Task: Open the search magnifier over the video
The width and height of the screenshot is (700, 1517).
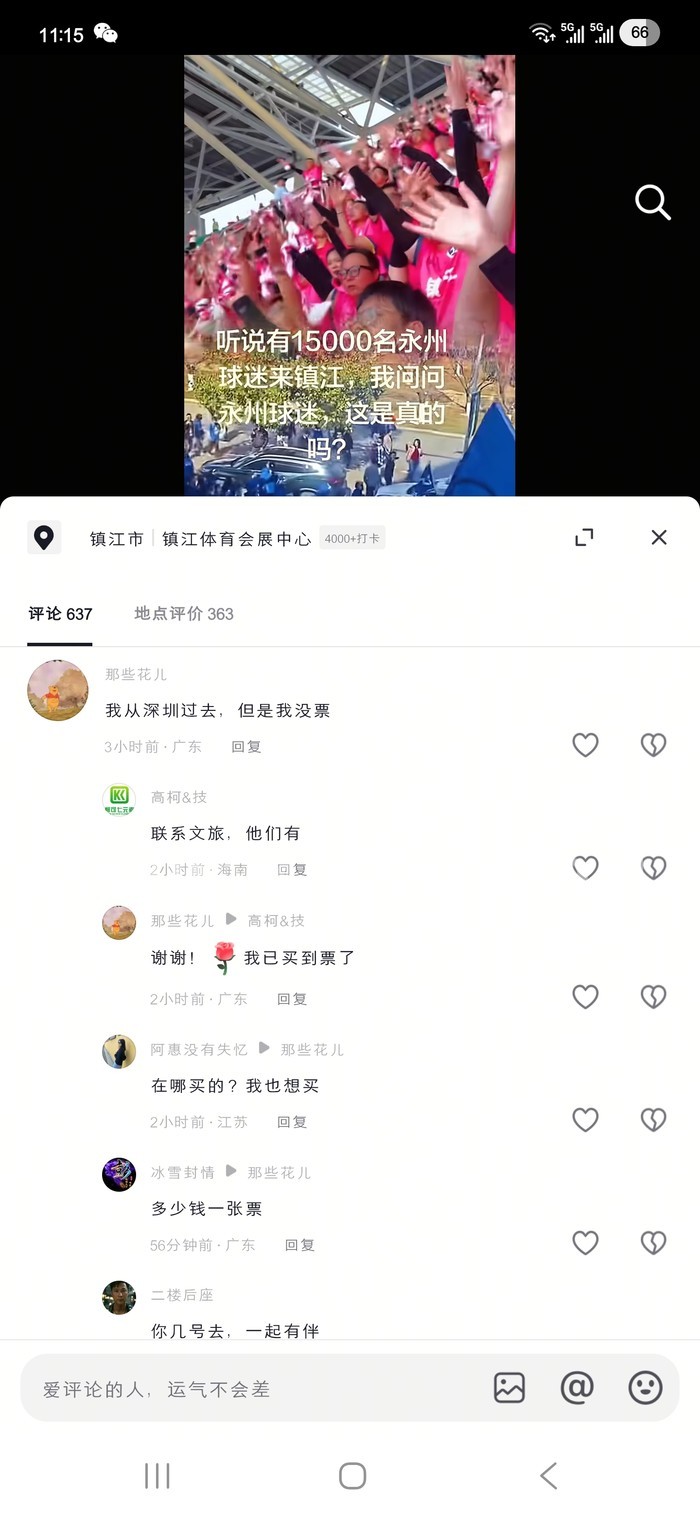Action: [x=652, y=203]
